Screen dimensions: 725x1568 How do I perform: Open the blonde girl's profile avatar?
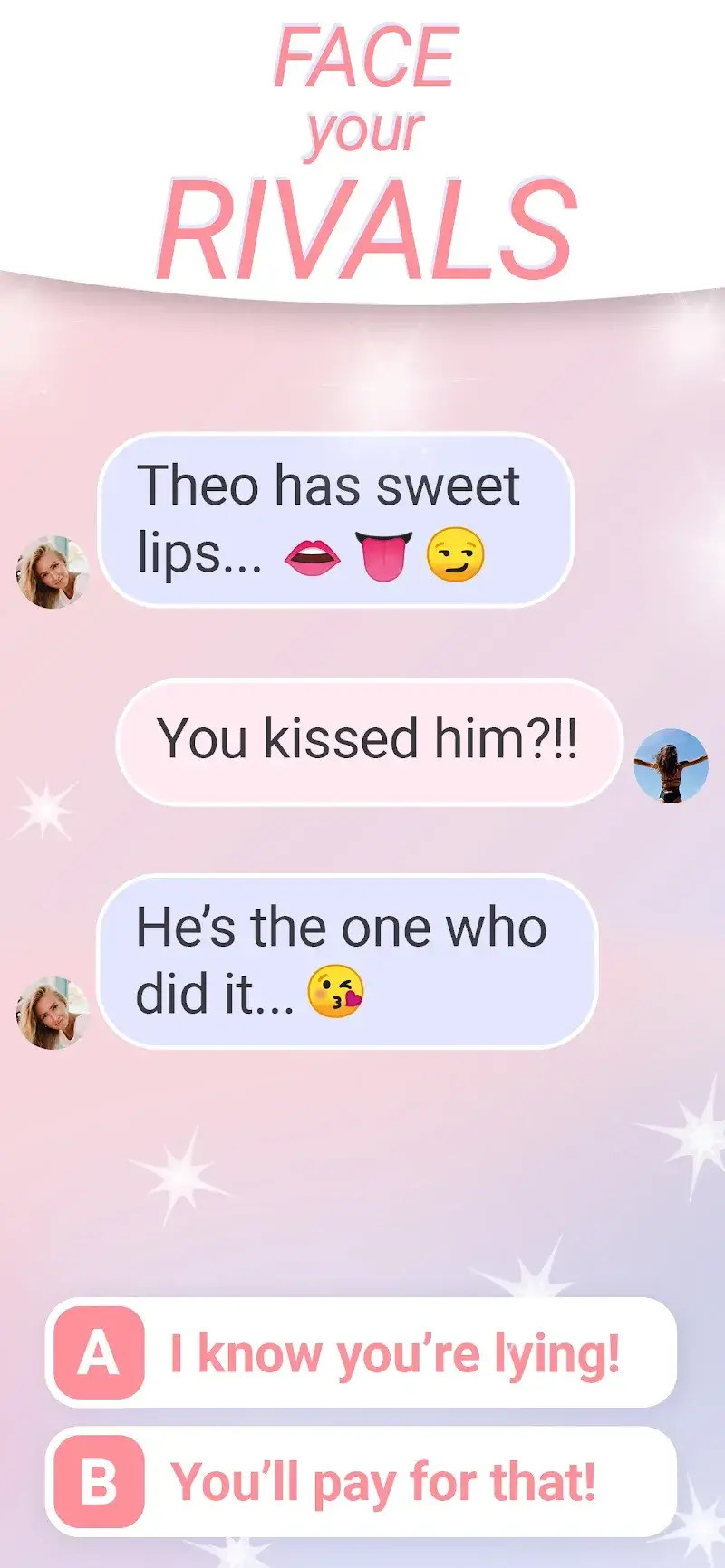coord(52,574)
